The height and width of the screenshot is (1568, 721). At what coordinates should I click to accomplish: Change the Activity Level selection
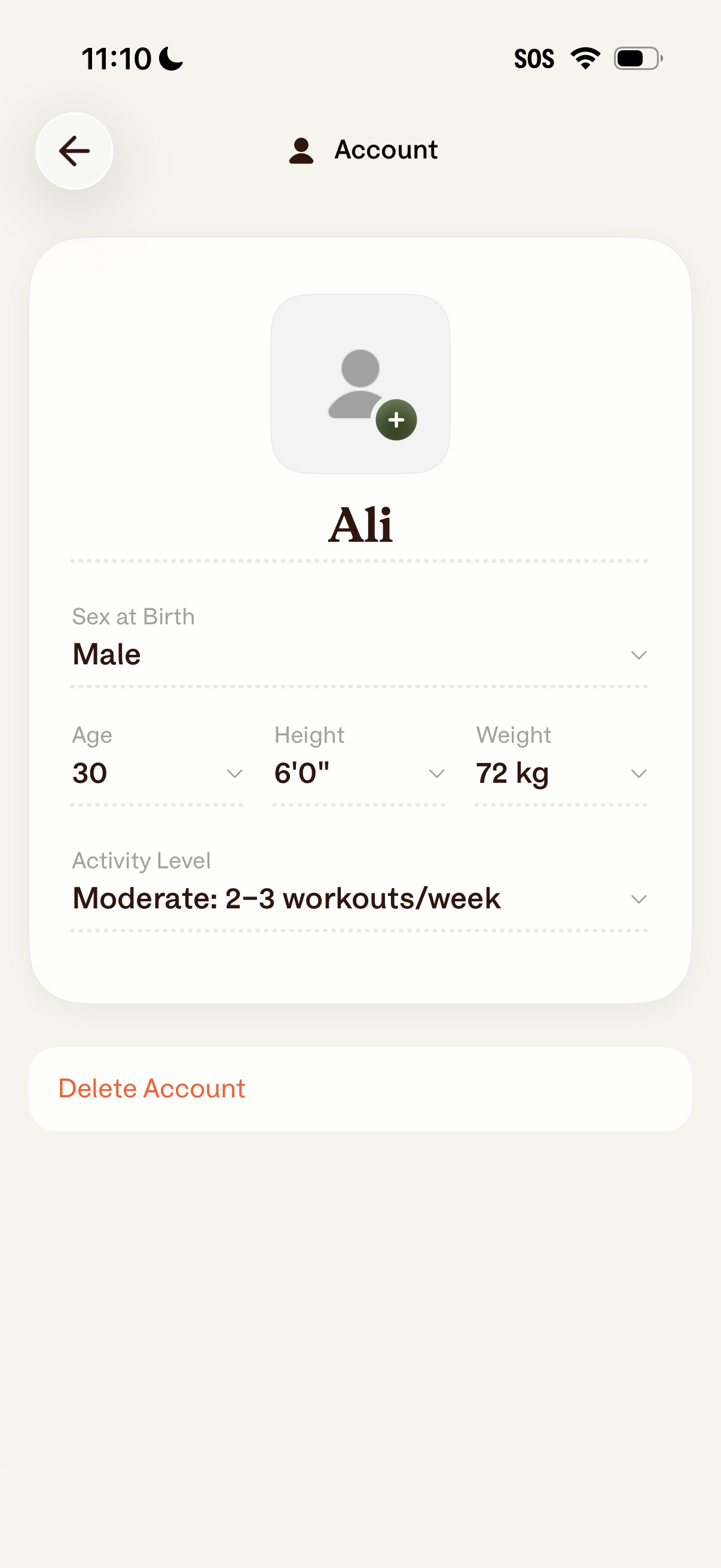pos(638,899)
